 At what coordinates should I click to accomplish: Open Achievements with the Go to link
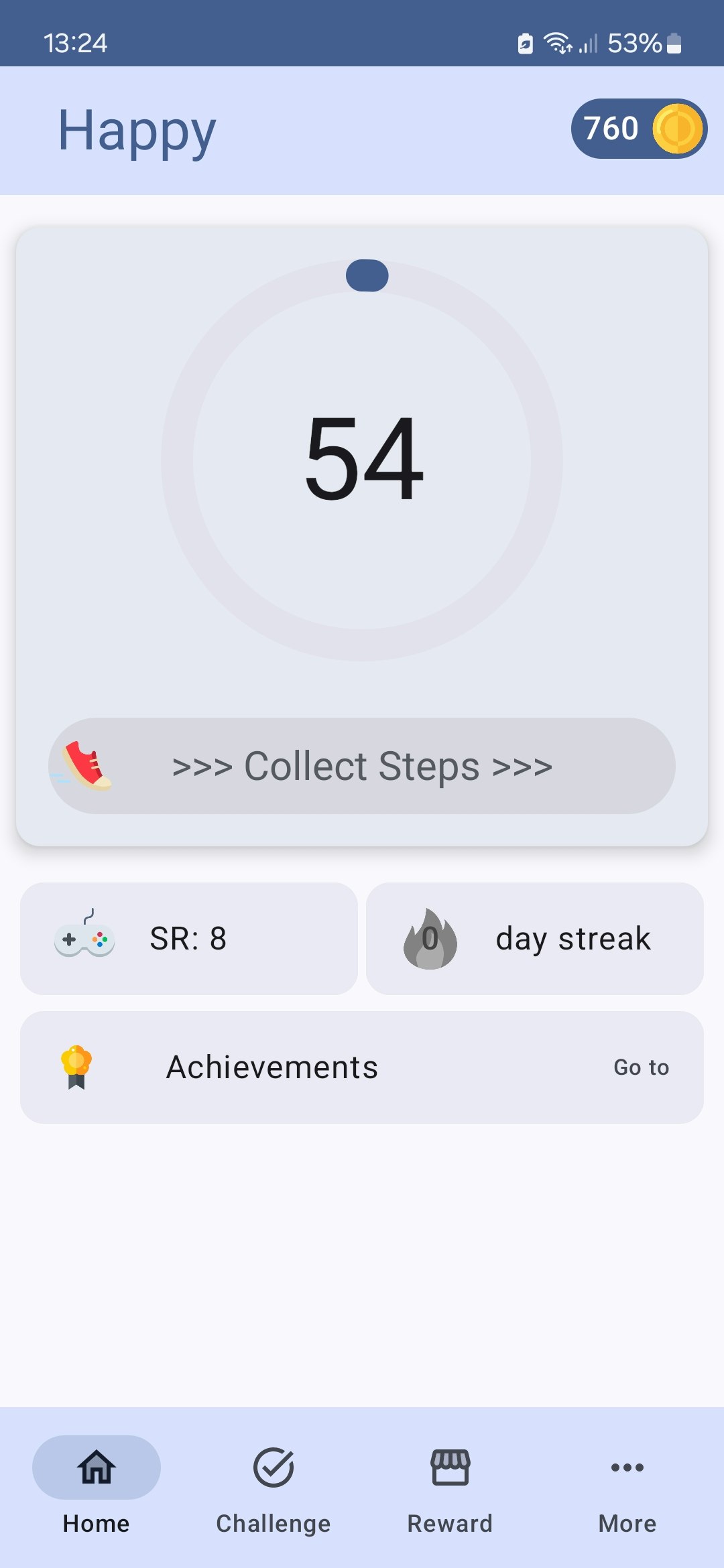(x=640, y=1067)
